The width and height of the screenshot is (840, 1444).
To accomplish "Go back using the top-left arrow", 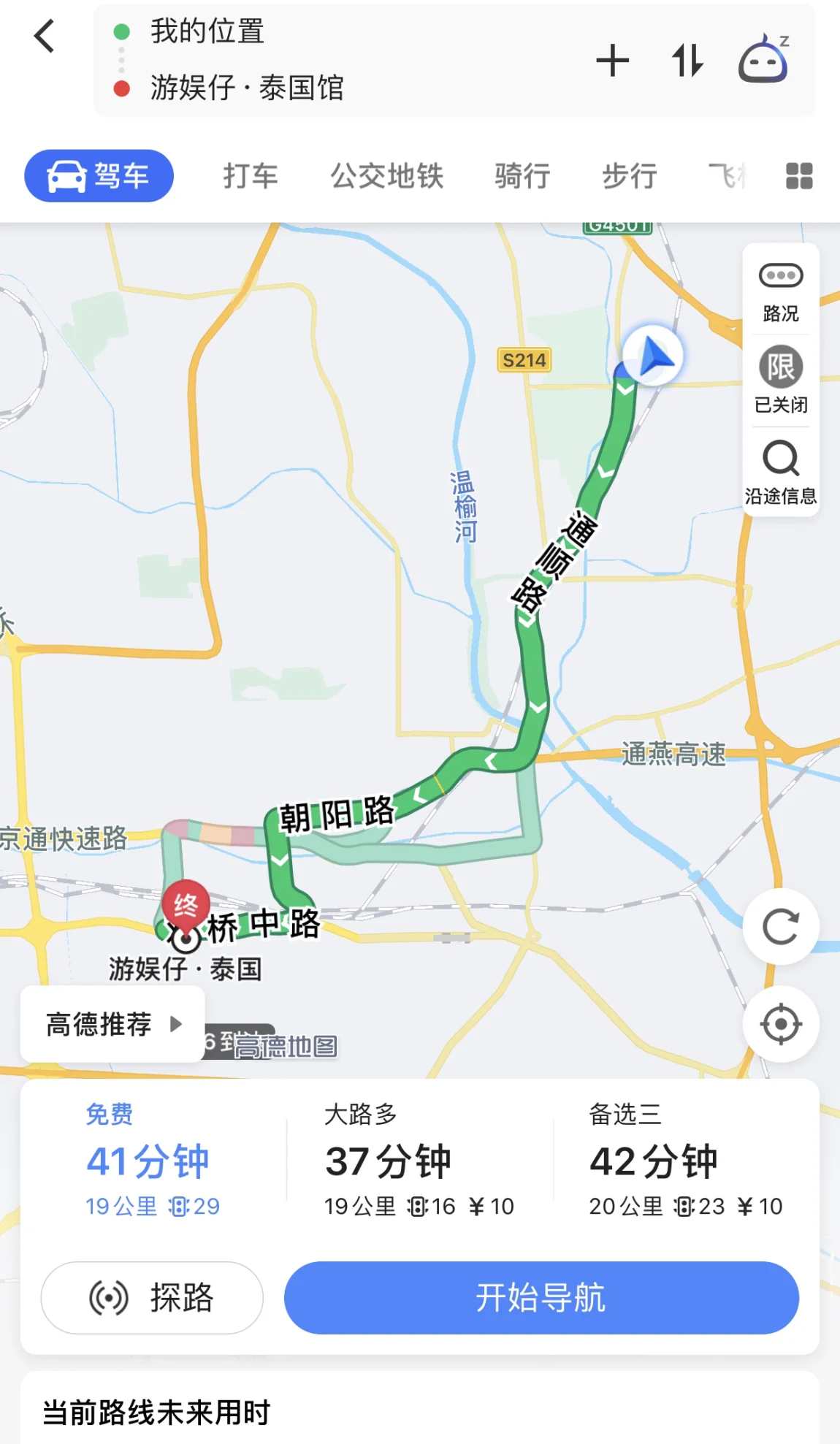I will (x=45, y=35).
